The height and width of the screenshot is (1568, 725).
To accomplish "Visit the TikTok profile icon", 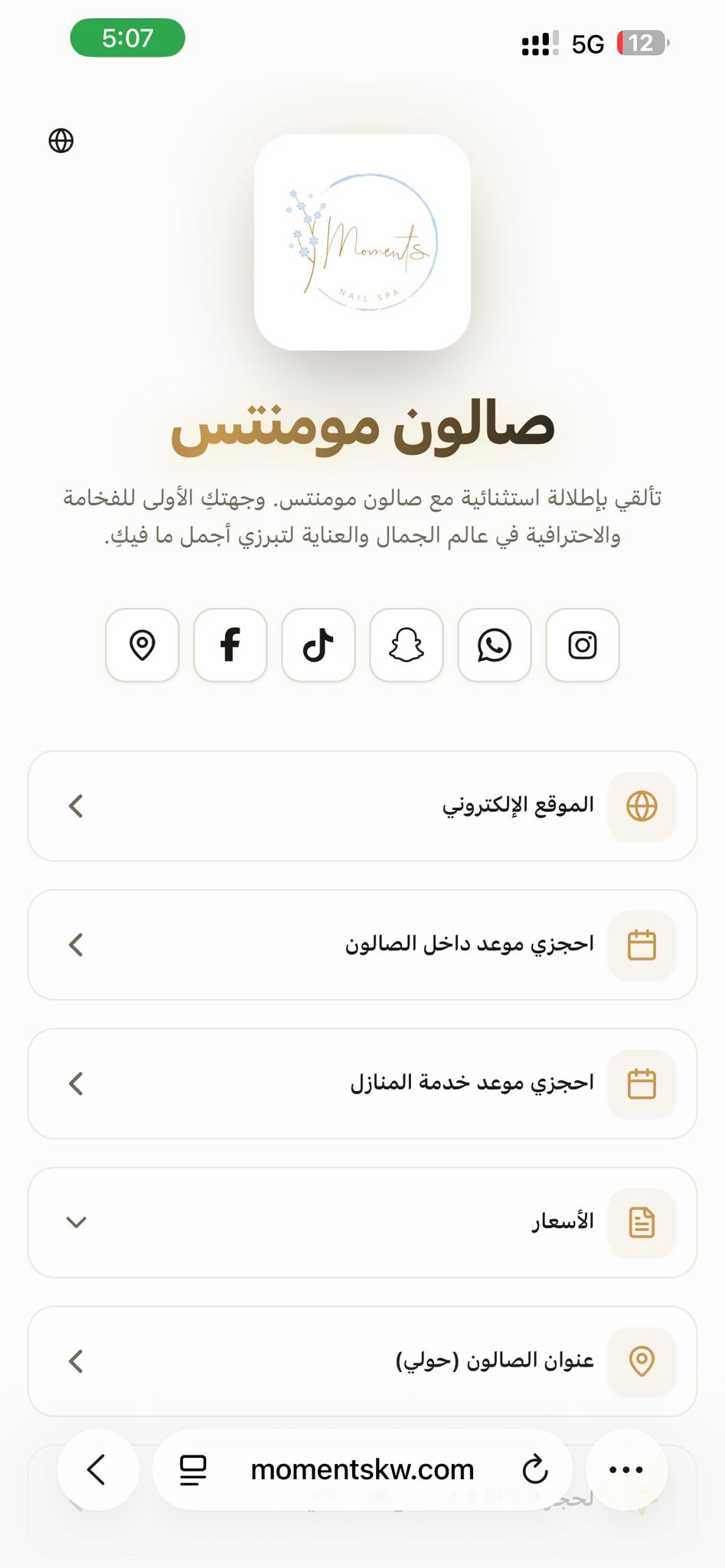I will coord(318,645).
